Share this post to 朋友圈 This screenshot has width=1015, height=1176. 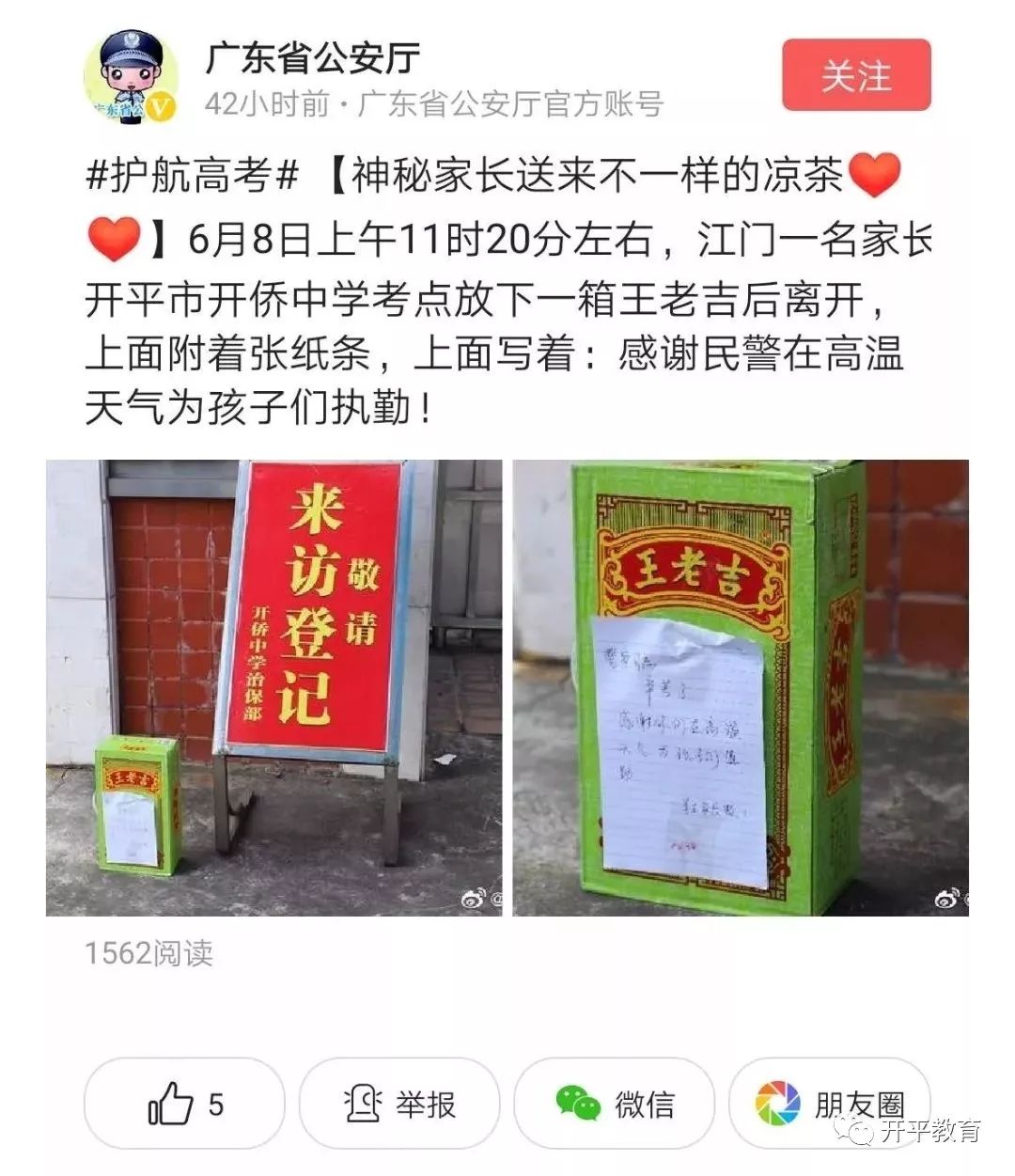click(x=829, y=1103)
